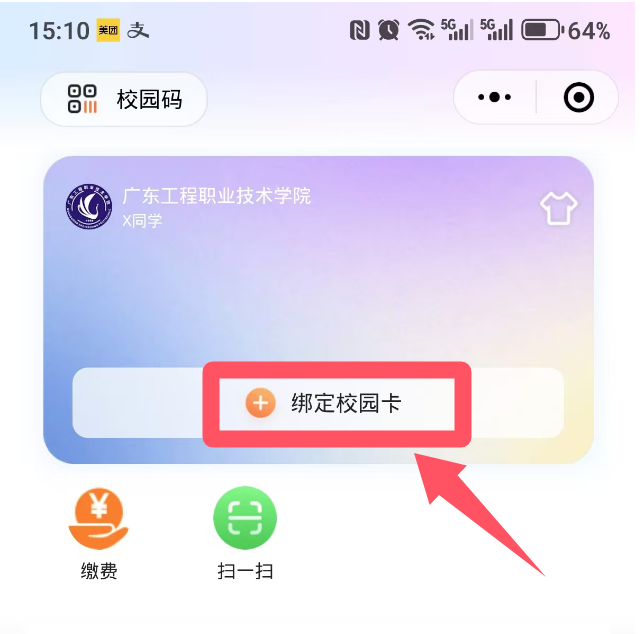
Task: Change card skin with the shirt icon
Action: point(559,208)
